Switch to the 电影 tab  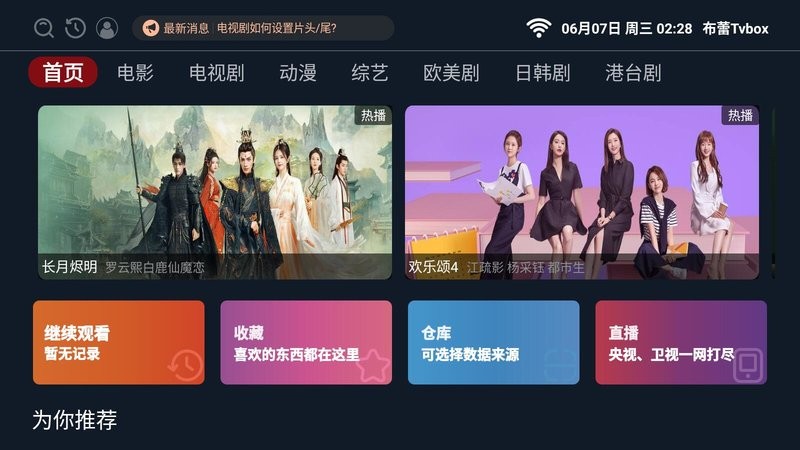click(135, 73)
